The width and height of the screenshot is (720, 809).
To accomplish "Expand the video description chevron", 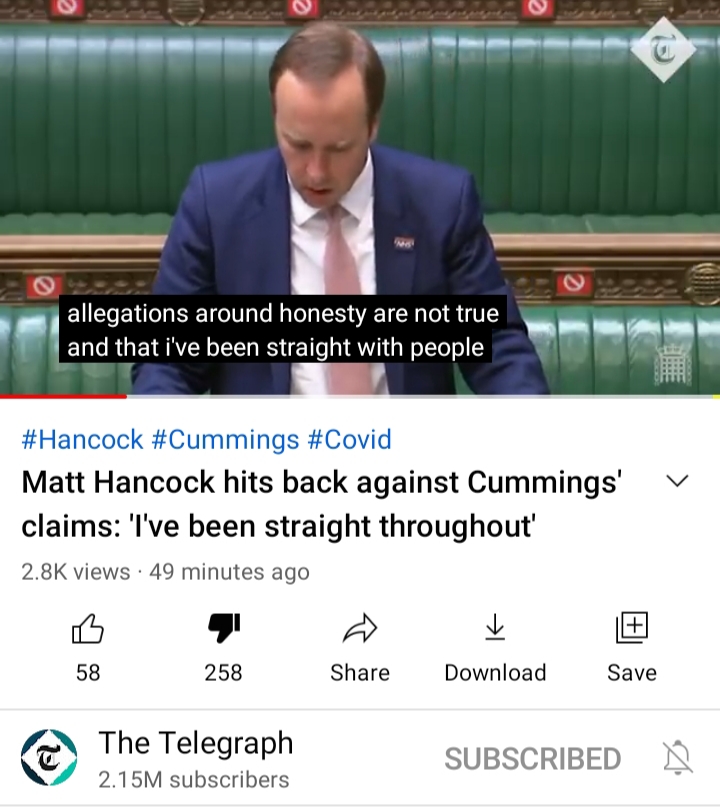I will point(677,481).
